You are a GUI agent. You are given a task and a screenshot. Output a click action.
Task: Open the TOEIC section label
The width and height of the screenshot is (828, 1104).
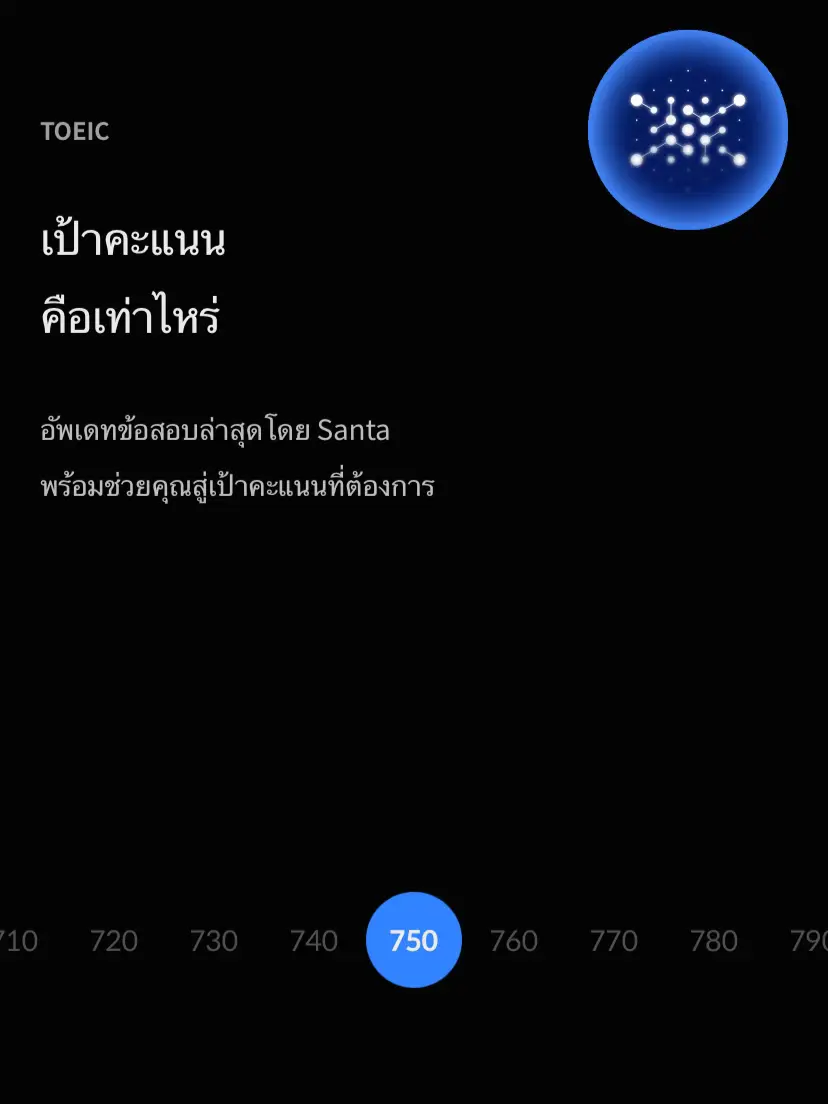pos(75,131)
